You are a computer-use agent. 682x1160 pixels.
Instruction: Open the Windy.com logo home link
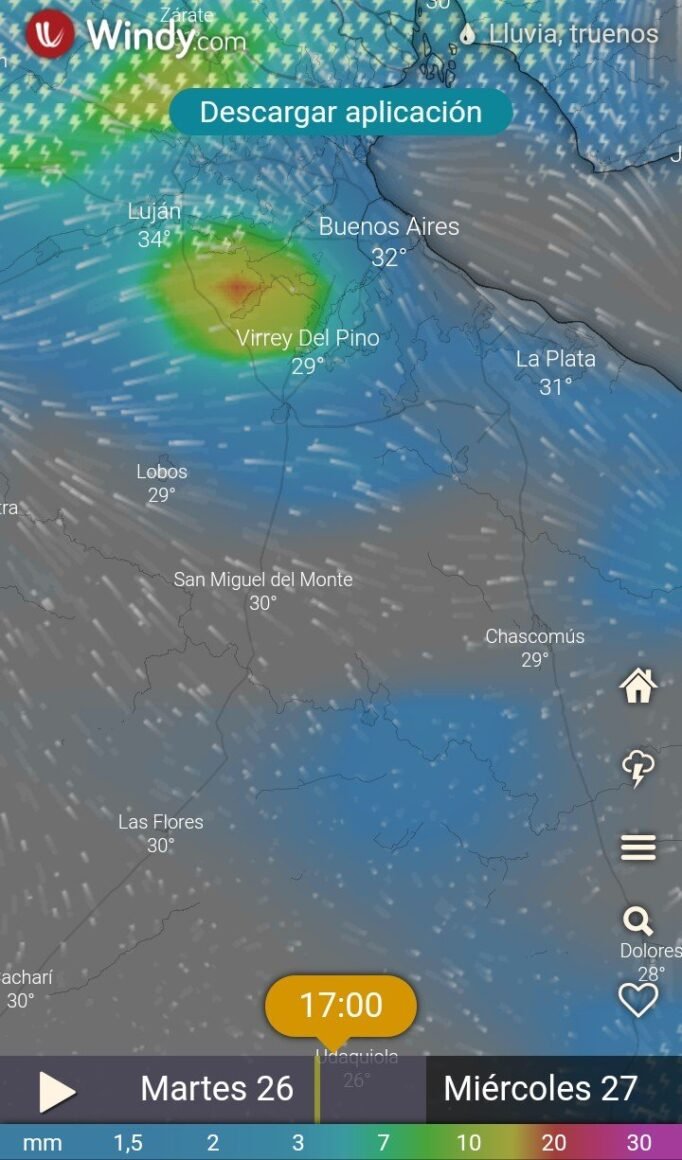[x=135, y=36]
